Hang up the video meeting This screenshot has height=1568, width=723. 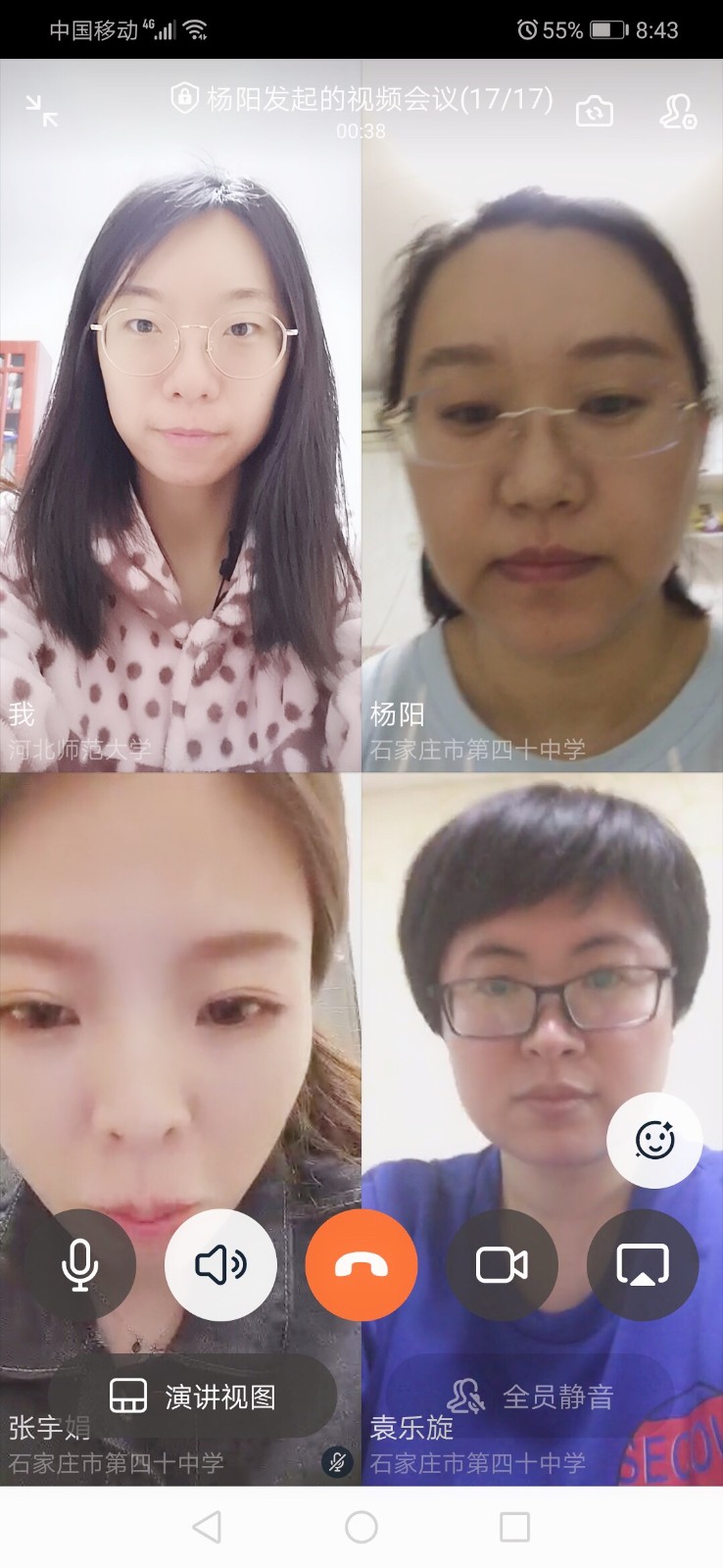click(x=361, y=1264)
